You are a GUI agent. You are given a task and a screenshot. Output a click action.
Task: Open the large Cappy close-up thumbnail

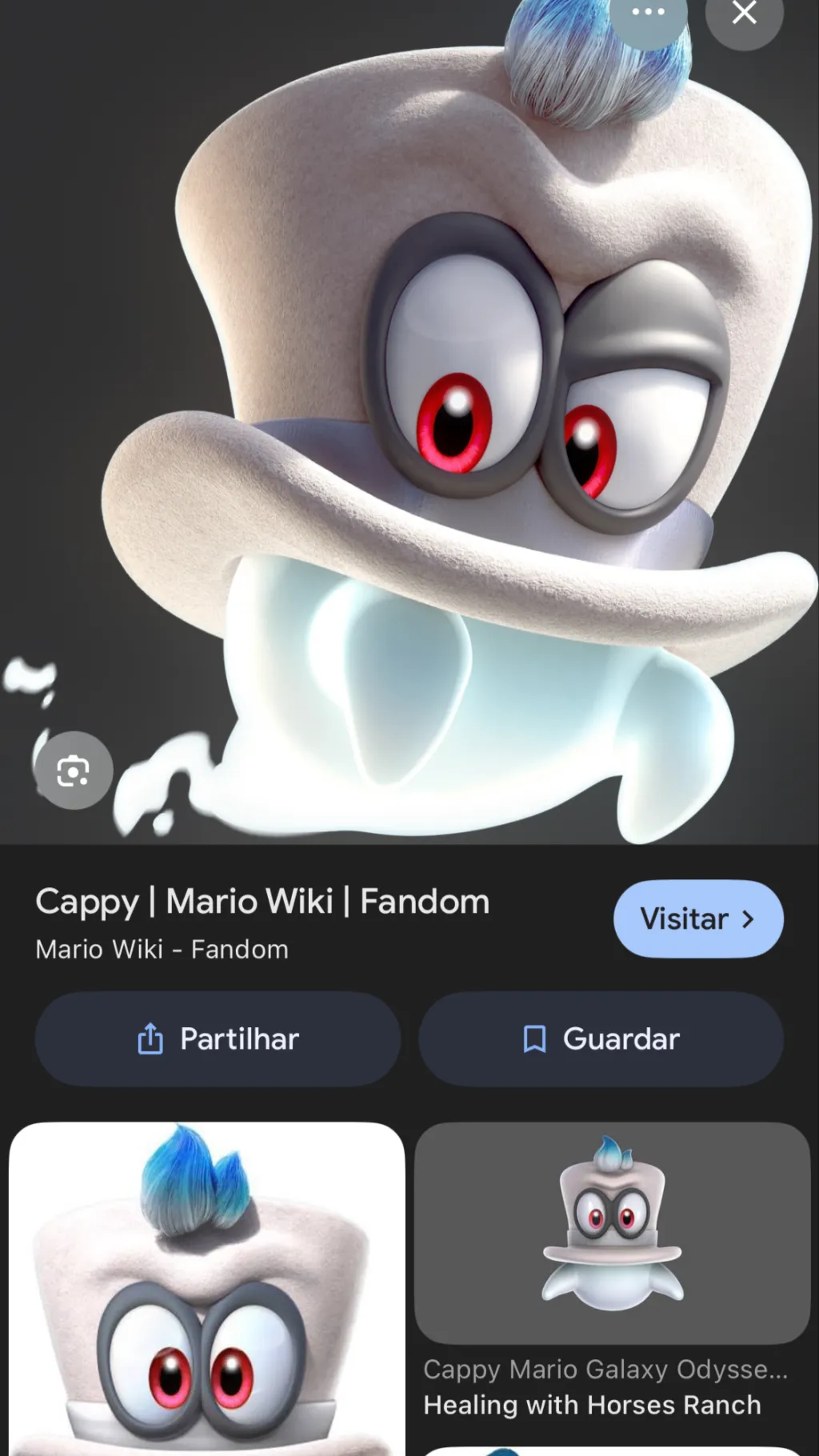pyautogui.click(x=207, y=1280)
